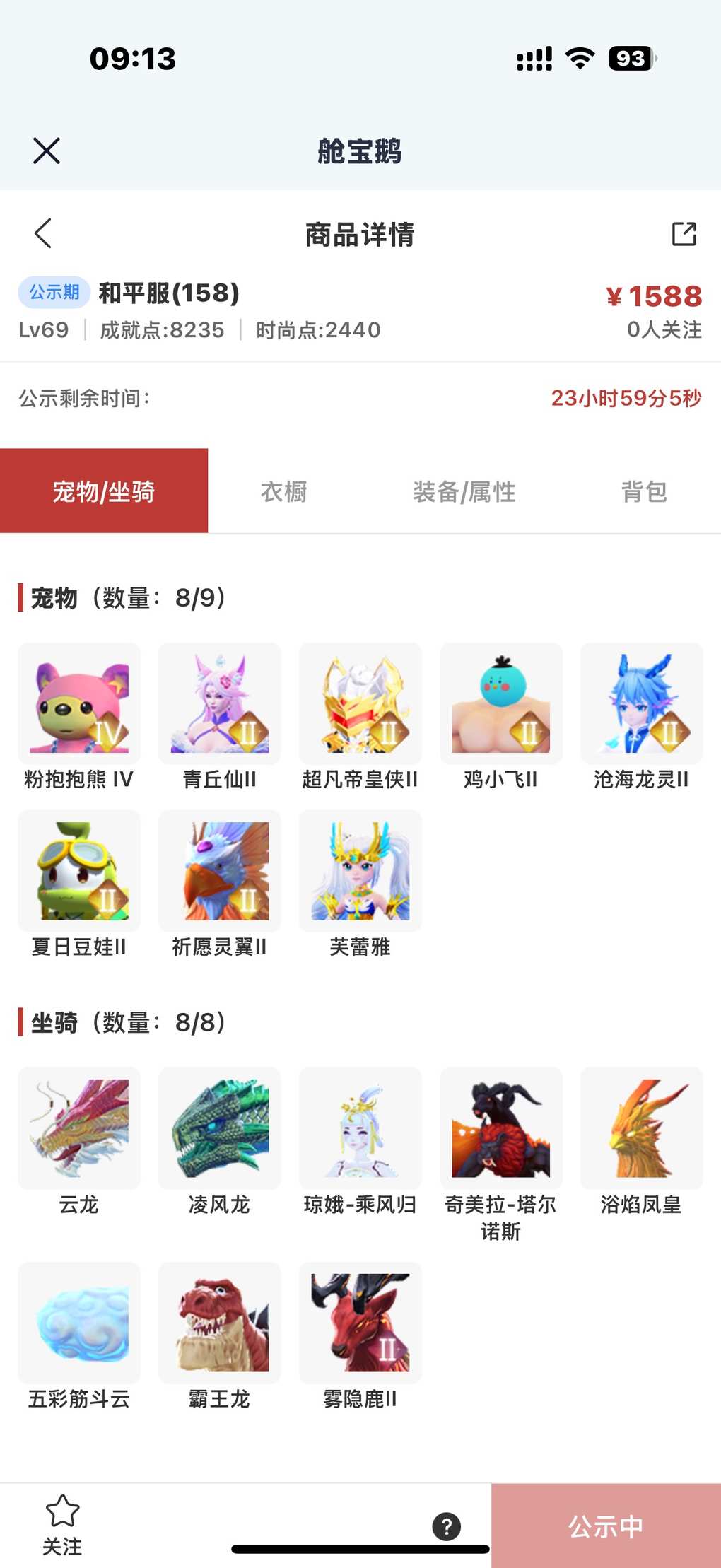This screenshot has height=1568, width=721.
Task: Go back from 商品详情 page
Action: coord(43,233)
